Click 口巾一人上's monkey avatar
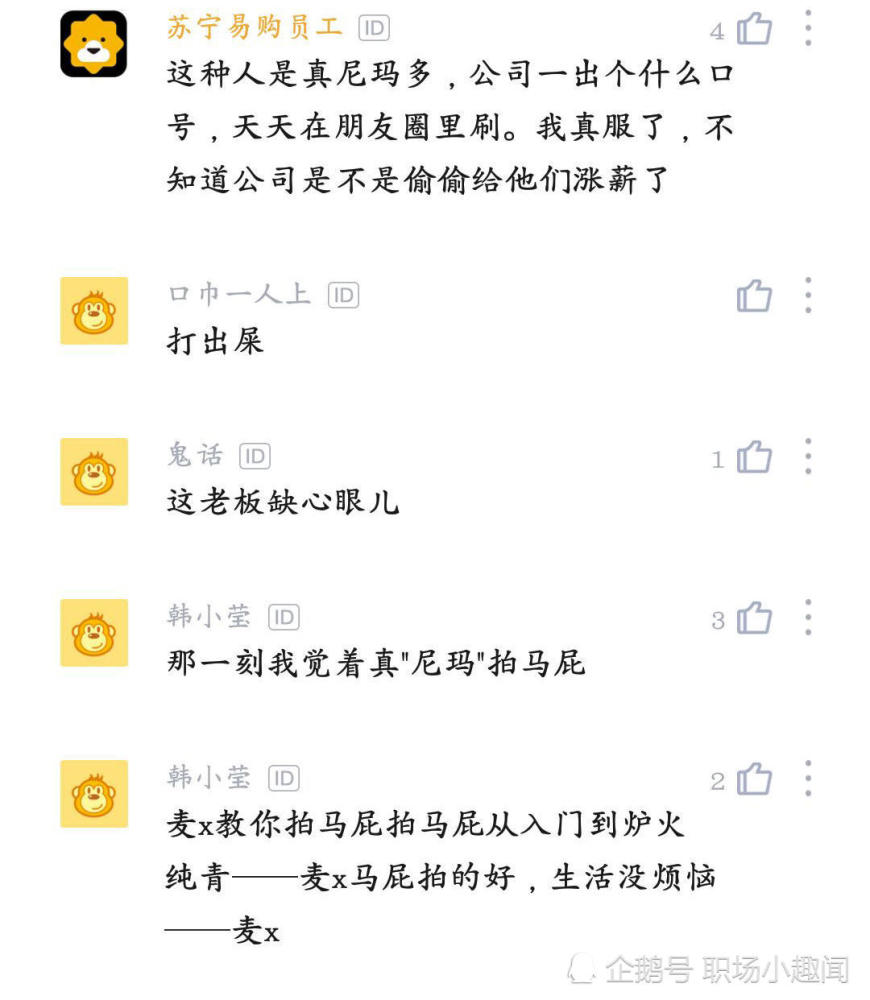Viewport: 870px width, 1000px height. click(x=93, y=311)
